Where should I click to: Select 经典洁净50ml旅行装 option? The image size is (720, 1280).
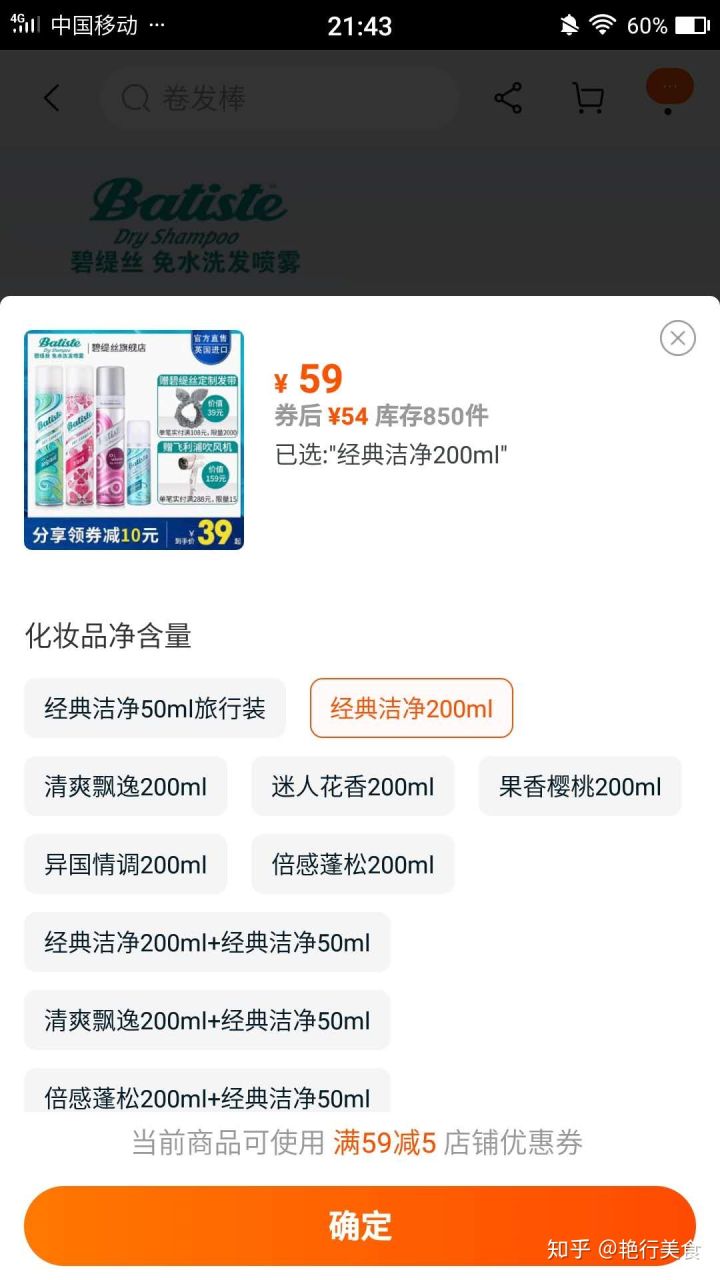tap(155, 709)
